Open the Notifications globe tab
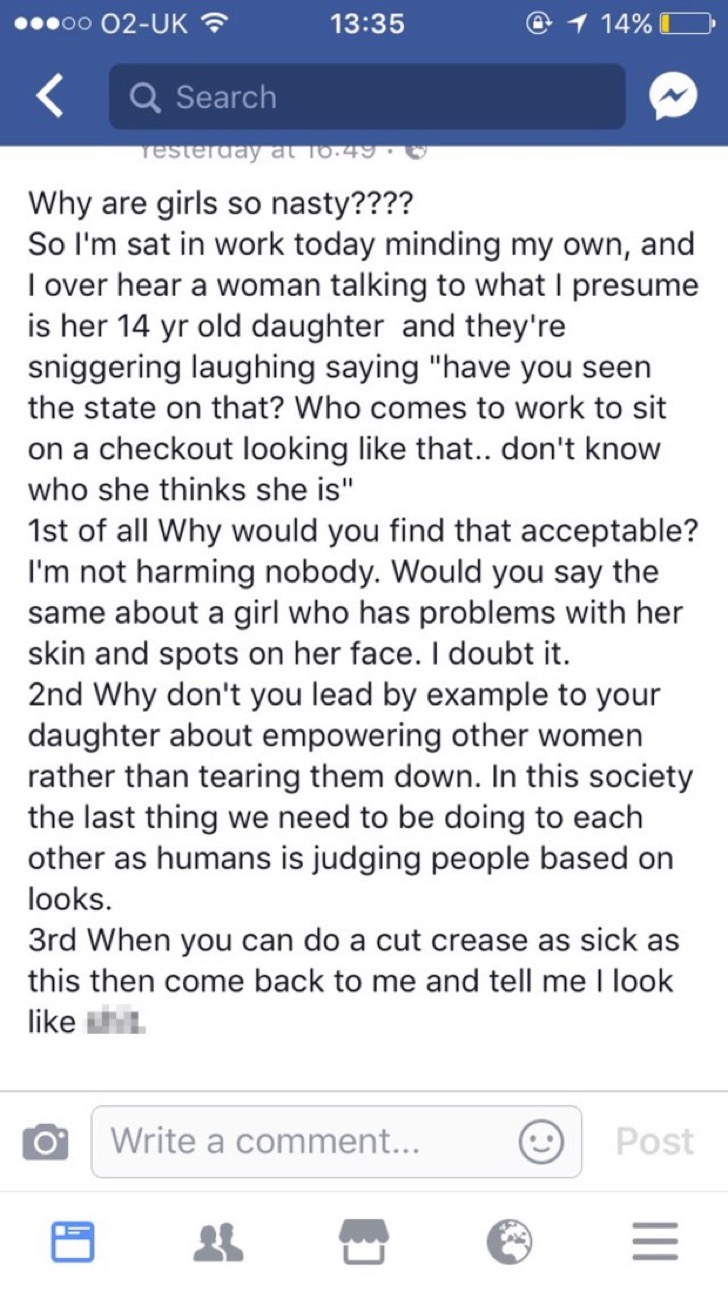728x1292 pixels. [x=509, y=1242]
